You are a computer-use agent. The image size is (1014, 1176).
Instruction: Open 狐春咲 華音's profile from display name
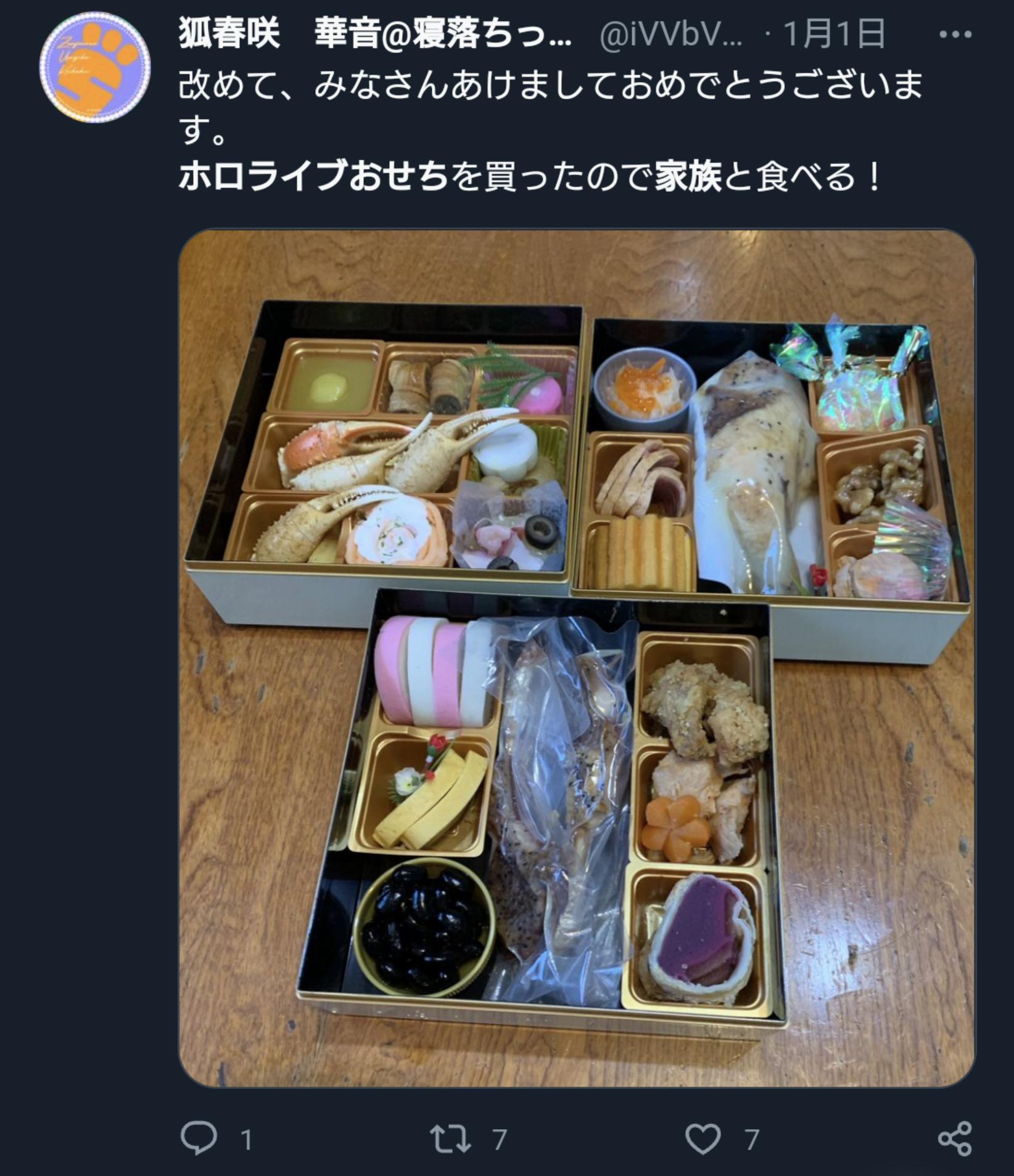pos(374,34)
